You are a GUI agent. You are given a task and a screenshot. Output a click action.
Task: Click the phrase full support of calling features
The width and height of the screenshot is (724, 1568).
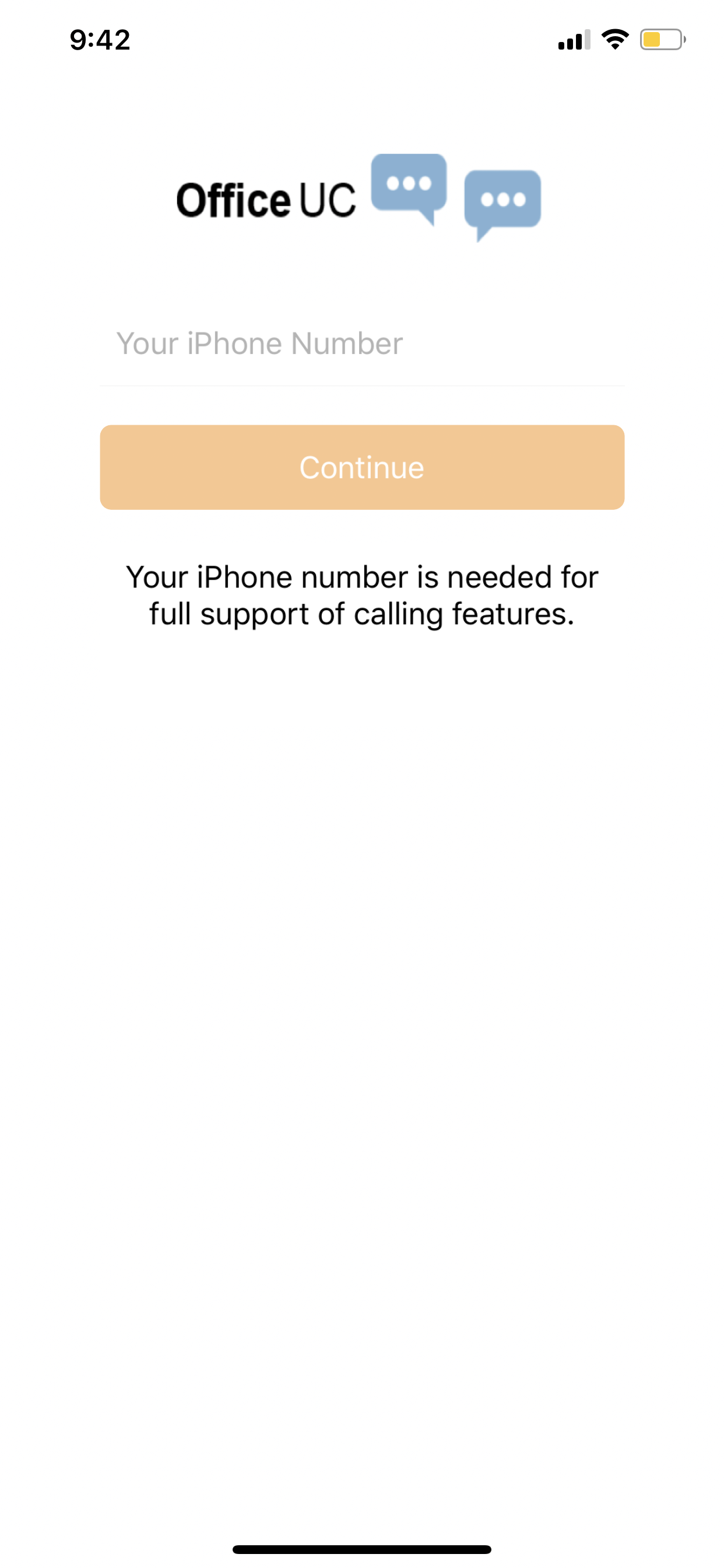coord(362,614)
